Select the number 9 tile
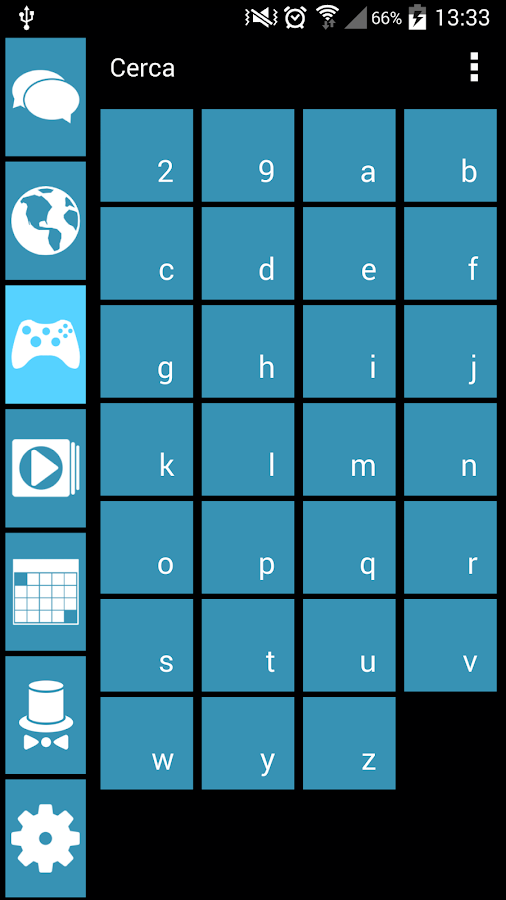This screenshot has height=900, width=506. point(248,156)
